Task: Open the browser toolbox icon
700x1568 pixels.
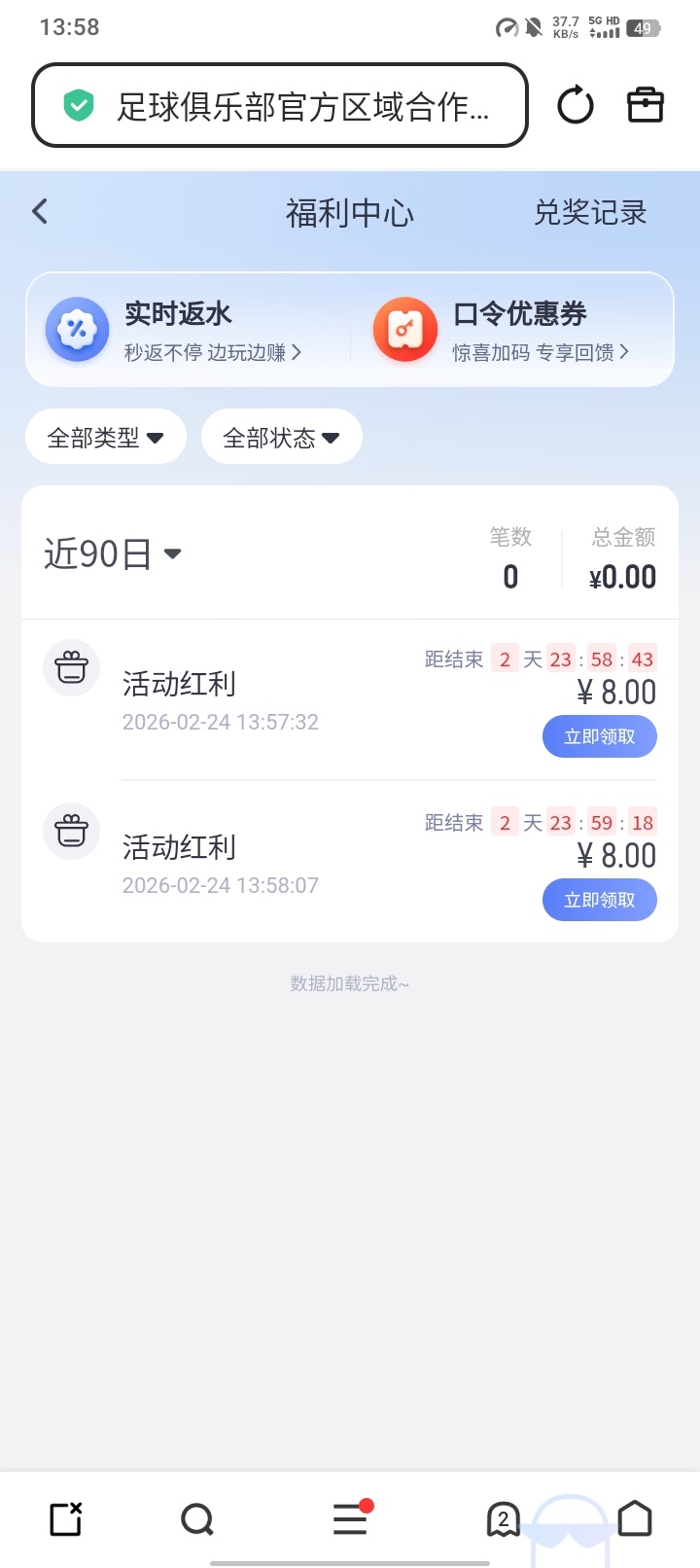Action: (x=645, y=105)
